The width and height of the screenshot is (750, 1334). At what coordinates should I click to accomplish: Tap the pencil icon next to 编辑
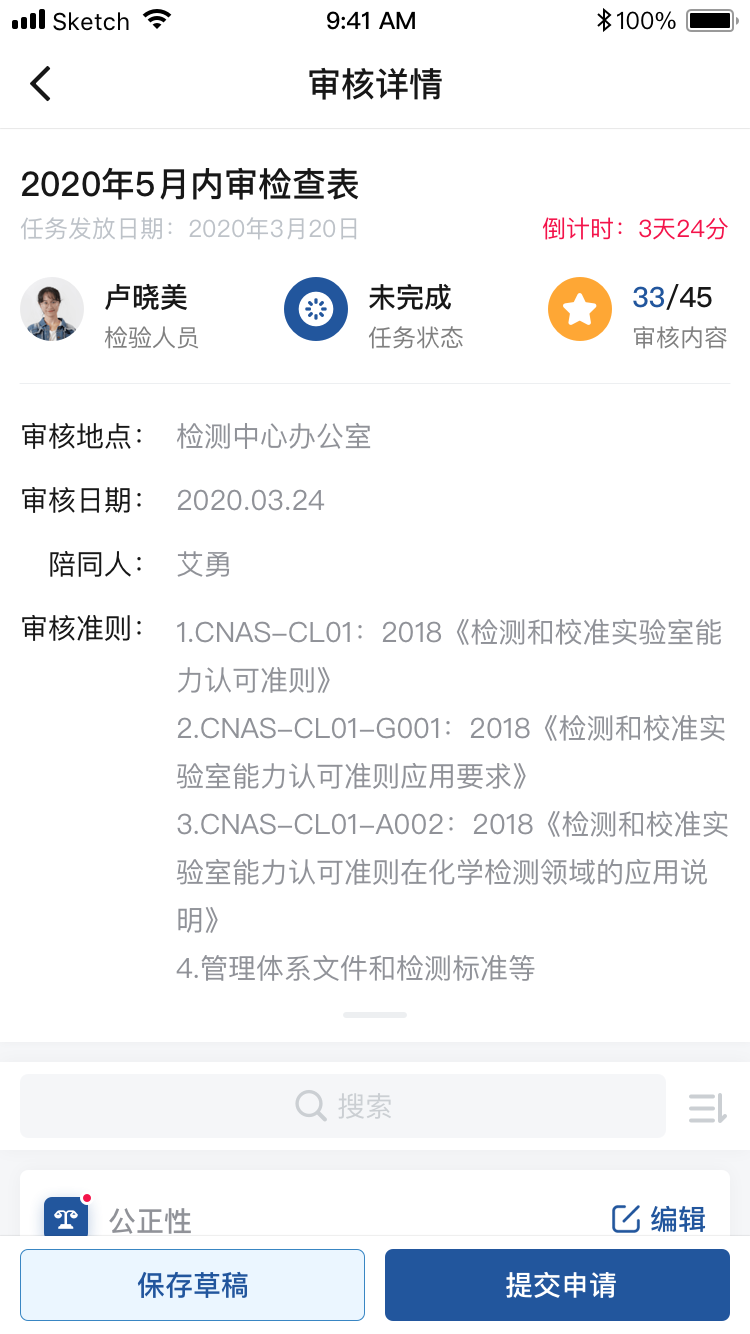point(624,1219)
